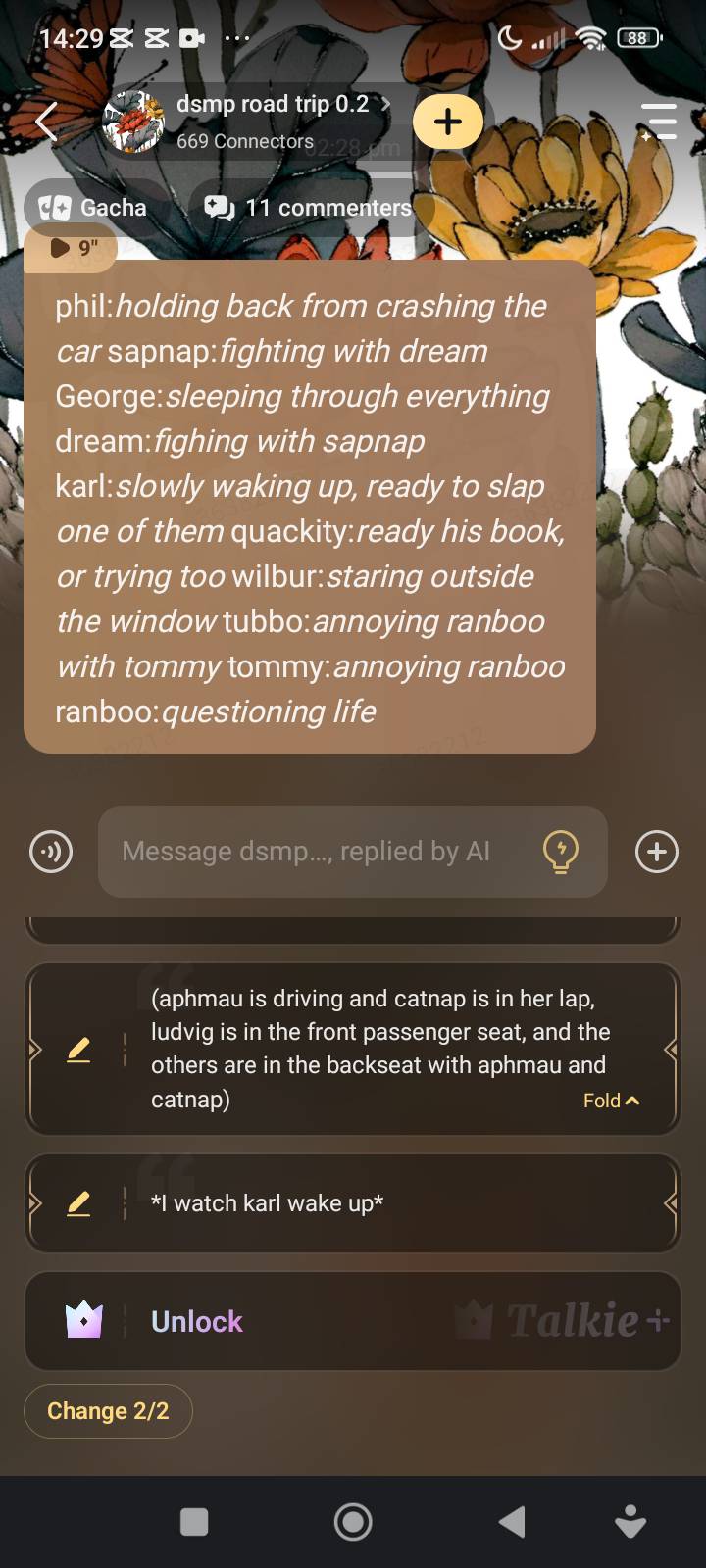Image resolution: width=706 pixels, height=1568 pixels.
Task: Tap the voice input icon
Action: 51,852
